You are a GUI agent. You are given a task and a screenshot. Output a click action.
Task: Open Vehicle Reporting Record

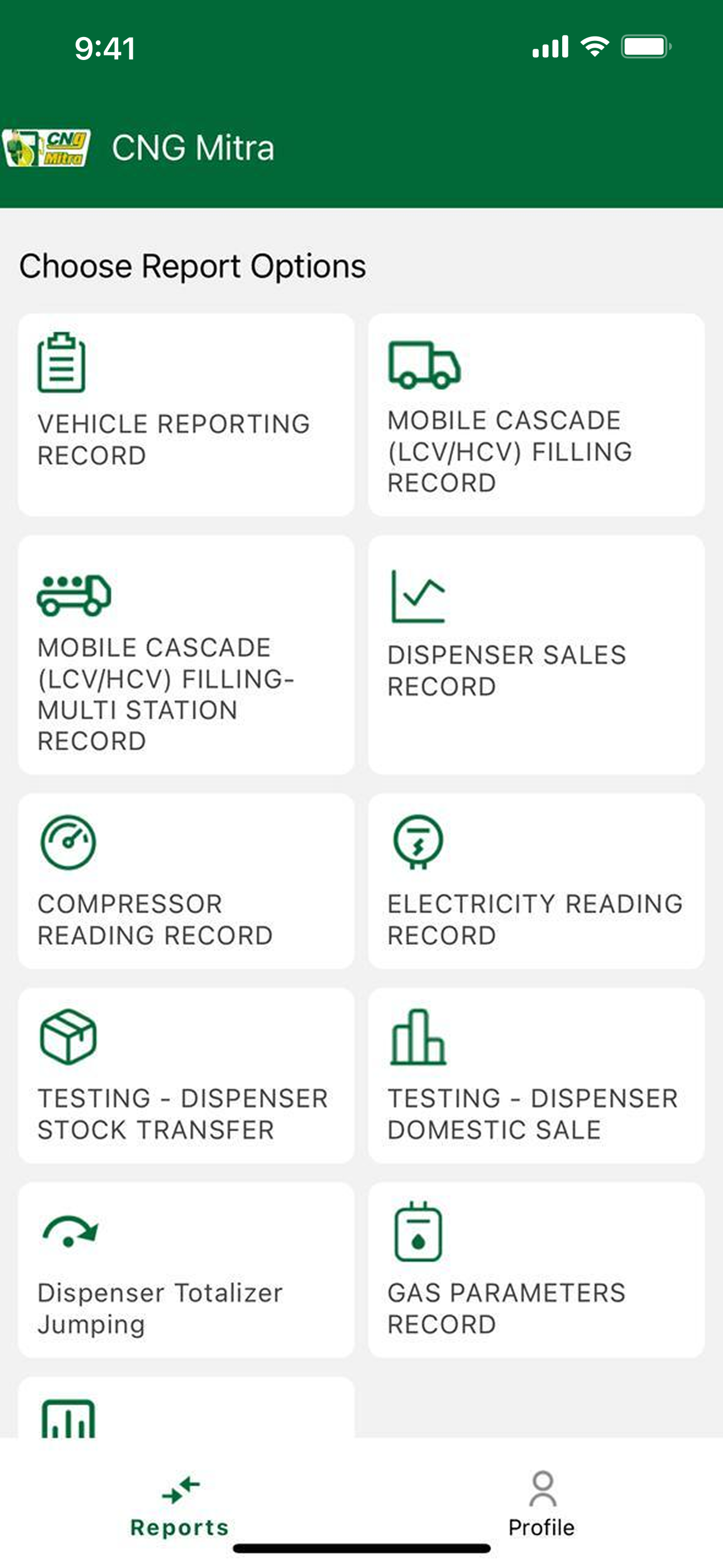186,415
